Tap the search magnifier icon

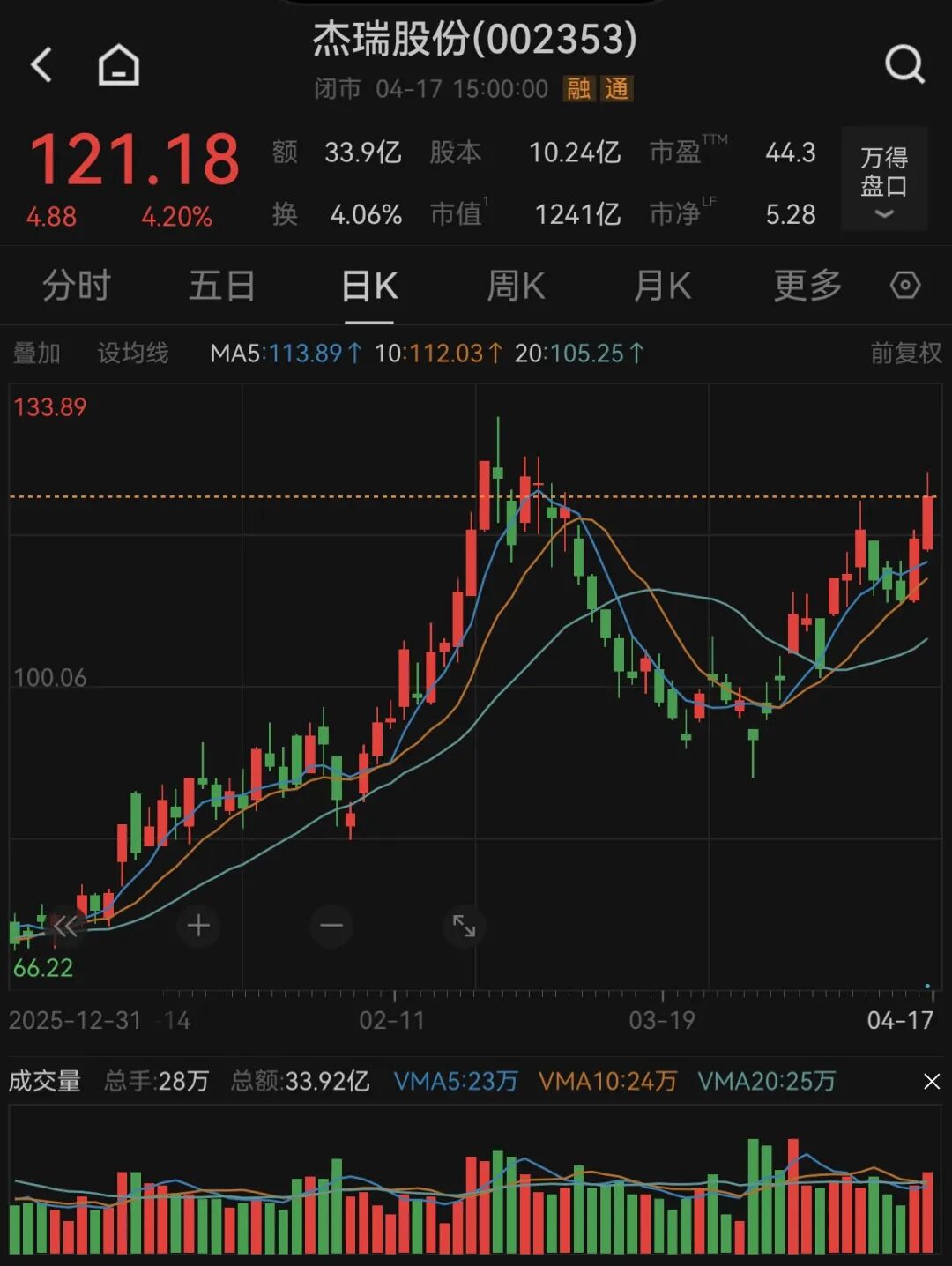pyautogui.click(x=903, y=64)
